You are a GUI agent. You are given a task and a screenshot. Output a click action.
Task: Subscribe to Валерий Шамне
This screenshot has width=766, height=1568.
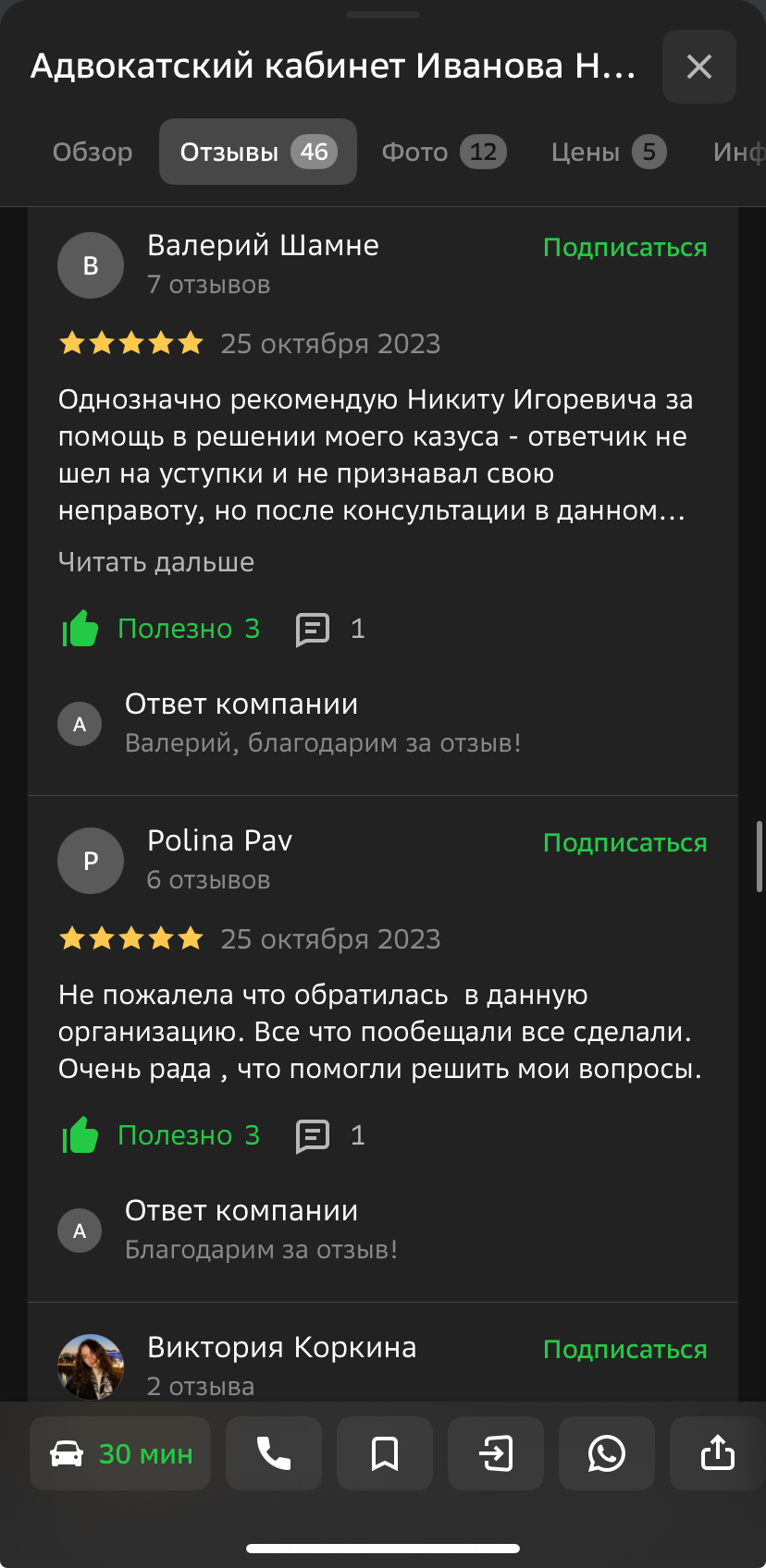click(x=624, y=248)
